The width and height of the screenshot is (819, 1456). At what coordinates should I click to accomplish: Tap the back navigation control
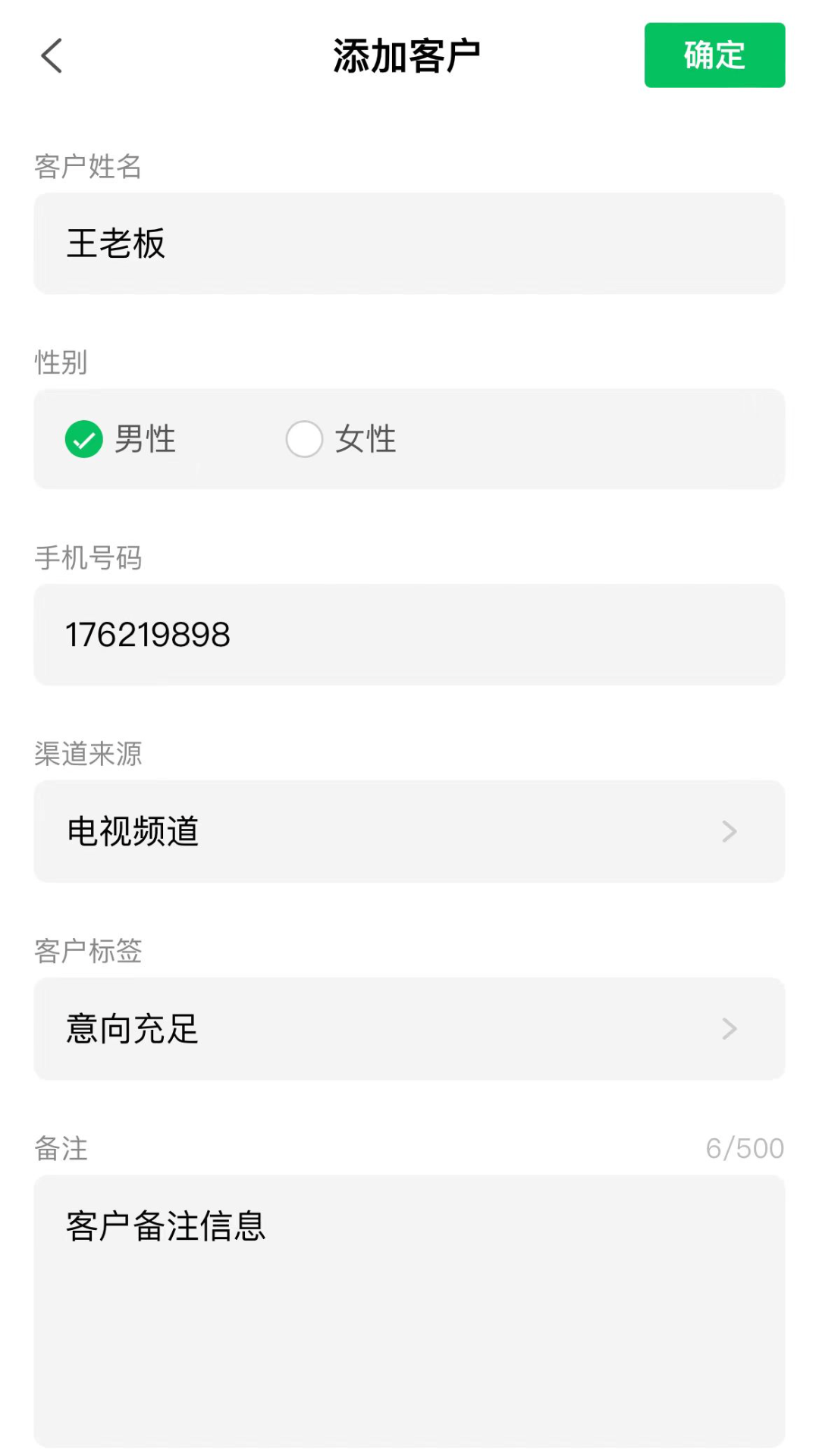pyautogui.click(x=50, y=55)
